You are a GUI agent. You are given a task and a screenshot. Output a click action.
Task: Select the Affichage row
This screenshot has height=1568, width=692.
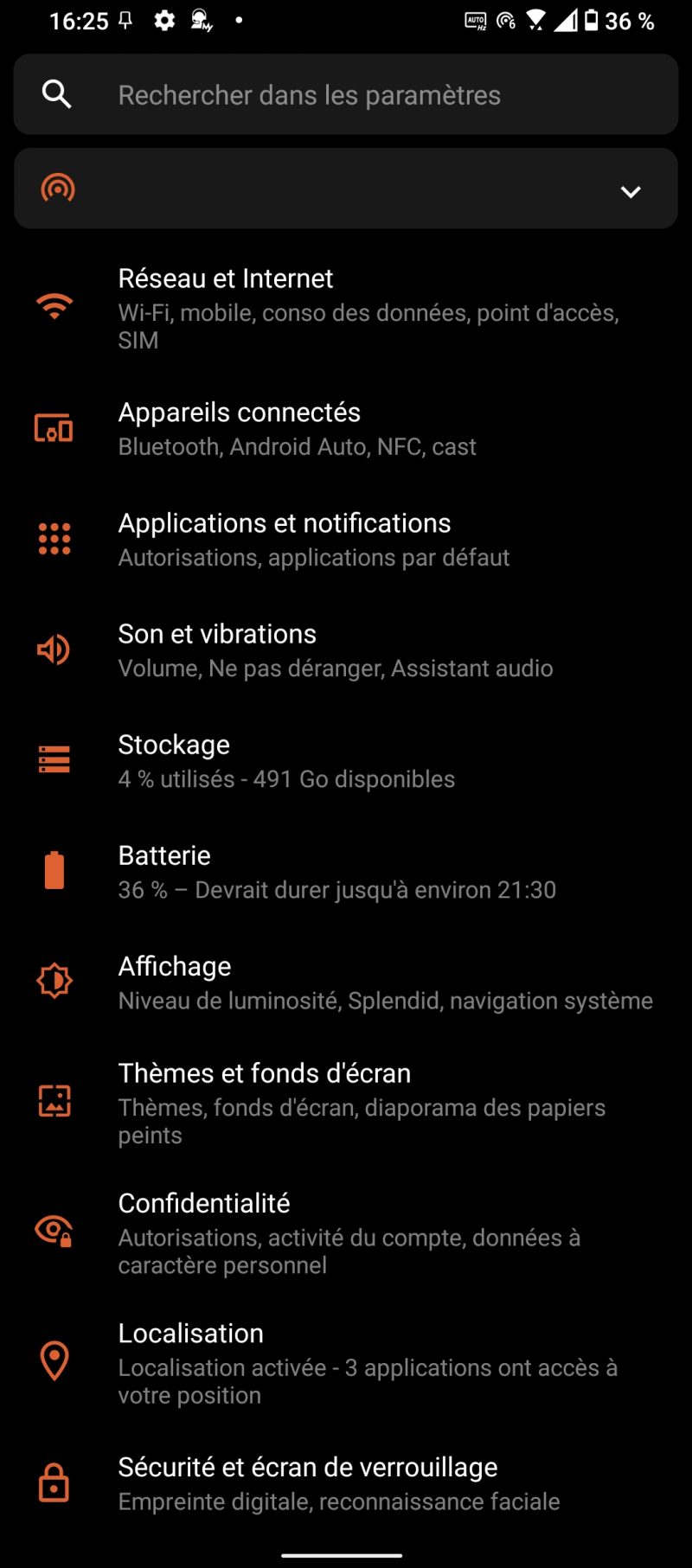[346, 982]
